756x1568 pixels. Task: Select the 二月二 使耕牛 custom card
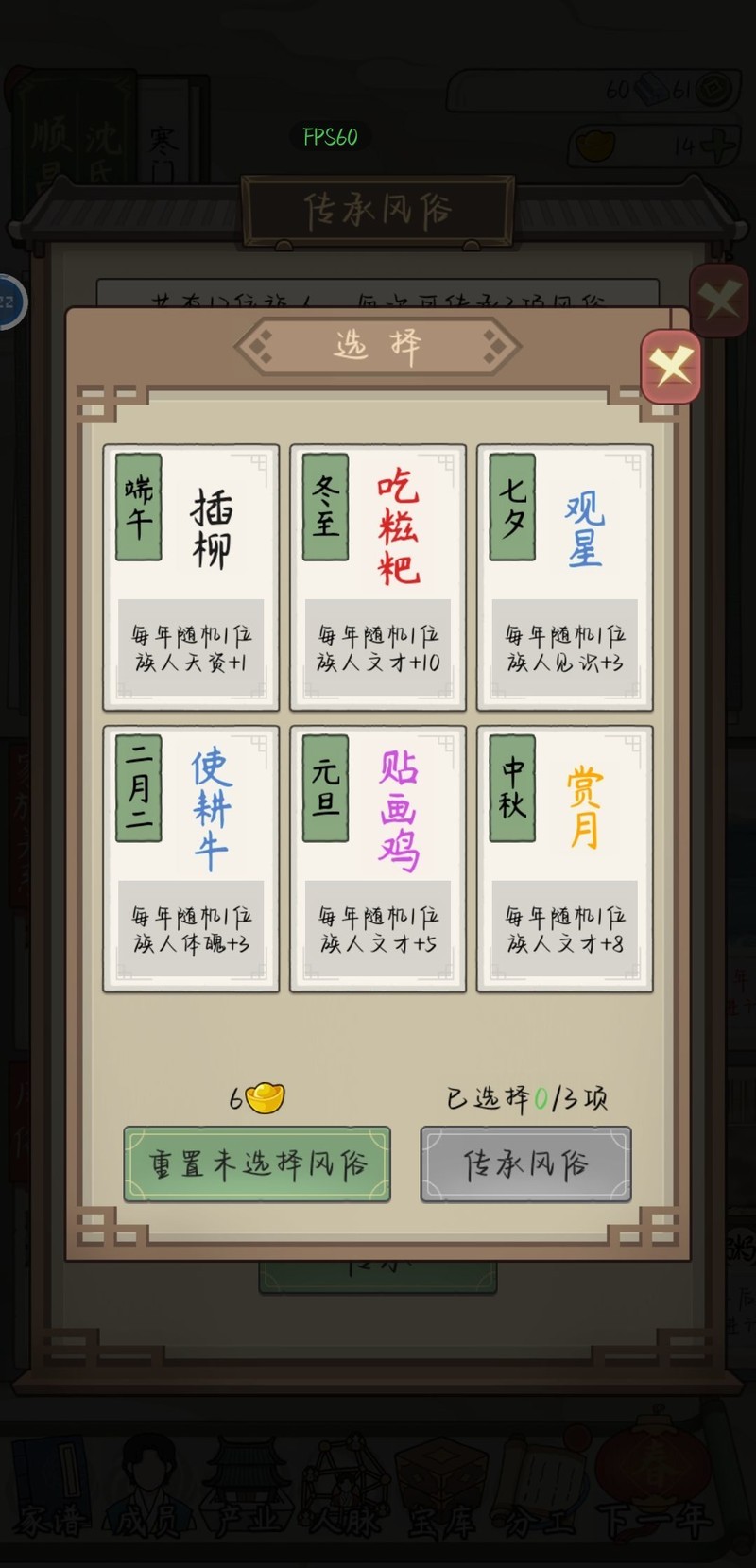[191, 858]
